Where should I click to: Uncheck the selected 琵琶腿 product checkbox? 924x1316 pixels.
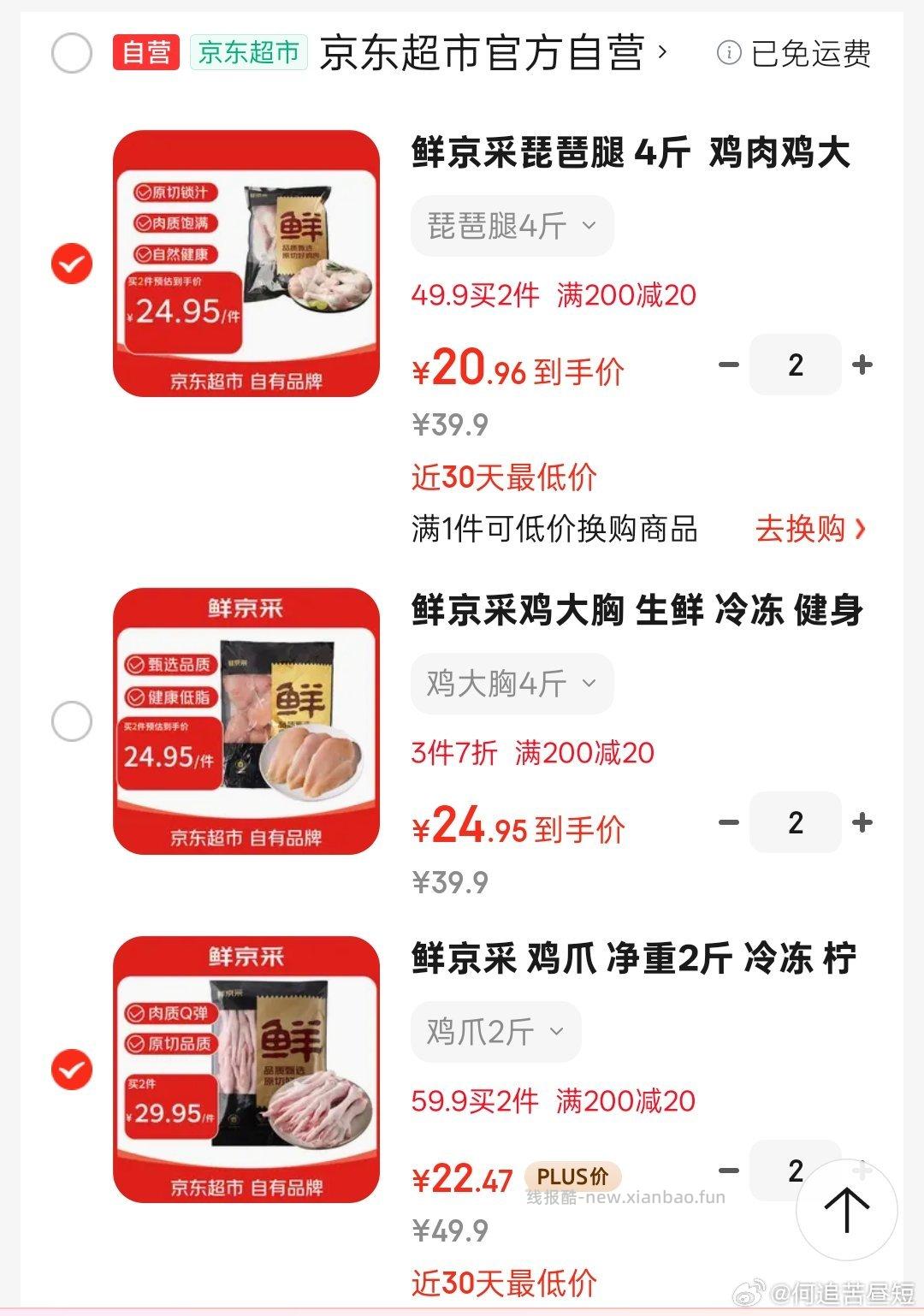[x=72, y=263]
